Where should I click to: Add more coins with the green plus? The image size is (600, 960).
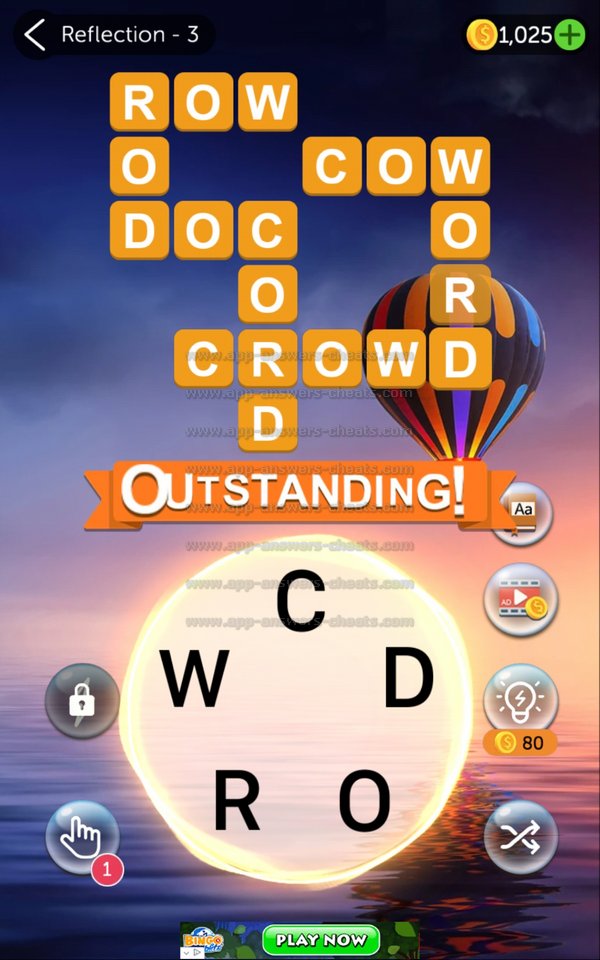tap(569, 35)
